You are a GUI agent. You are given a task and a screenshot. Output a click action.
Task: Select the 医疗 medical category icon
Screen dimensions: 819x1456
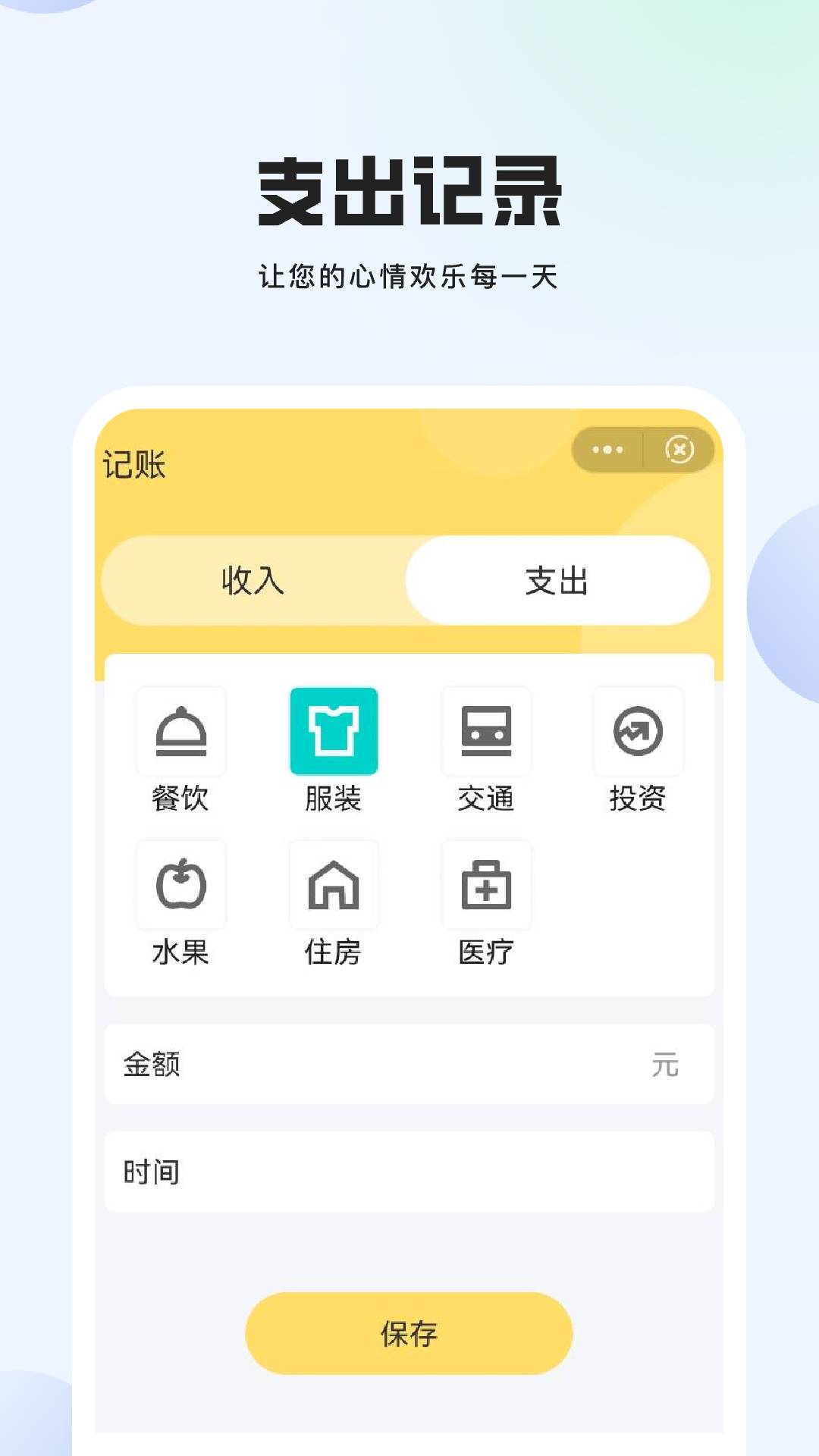point(485,885)
